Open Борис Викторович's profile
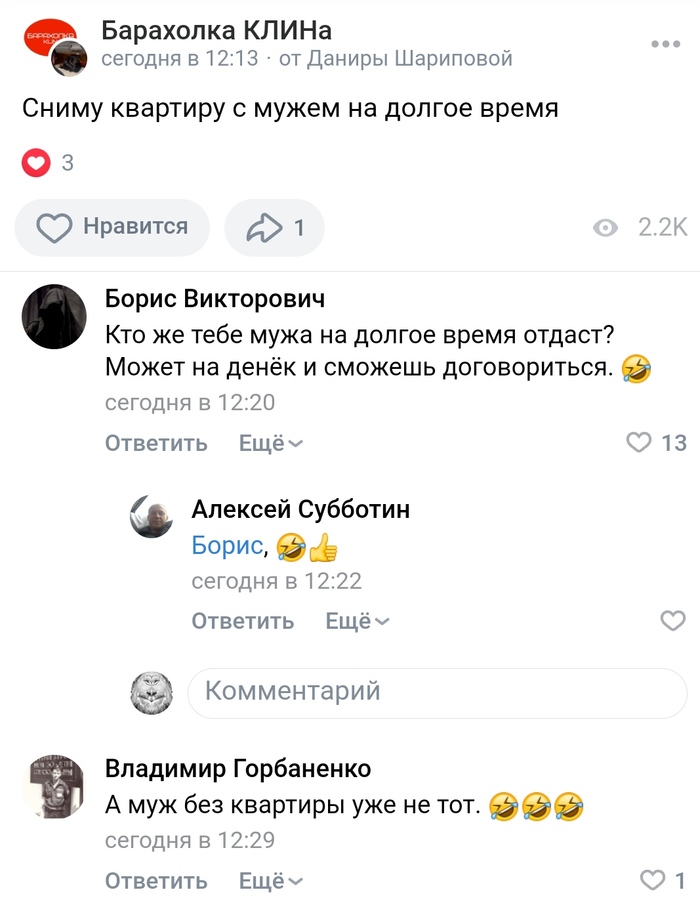The image size is (700, 913). (214, 298)
